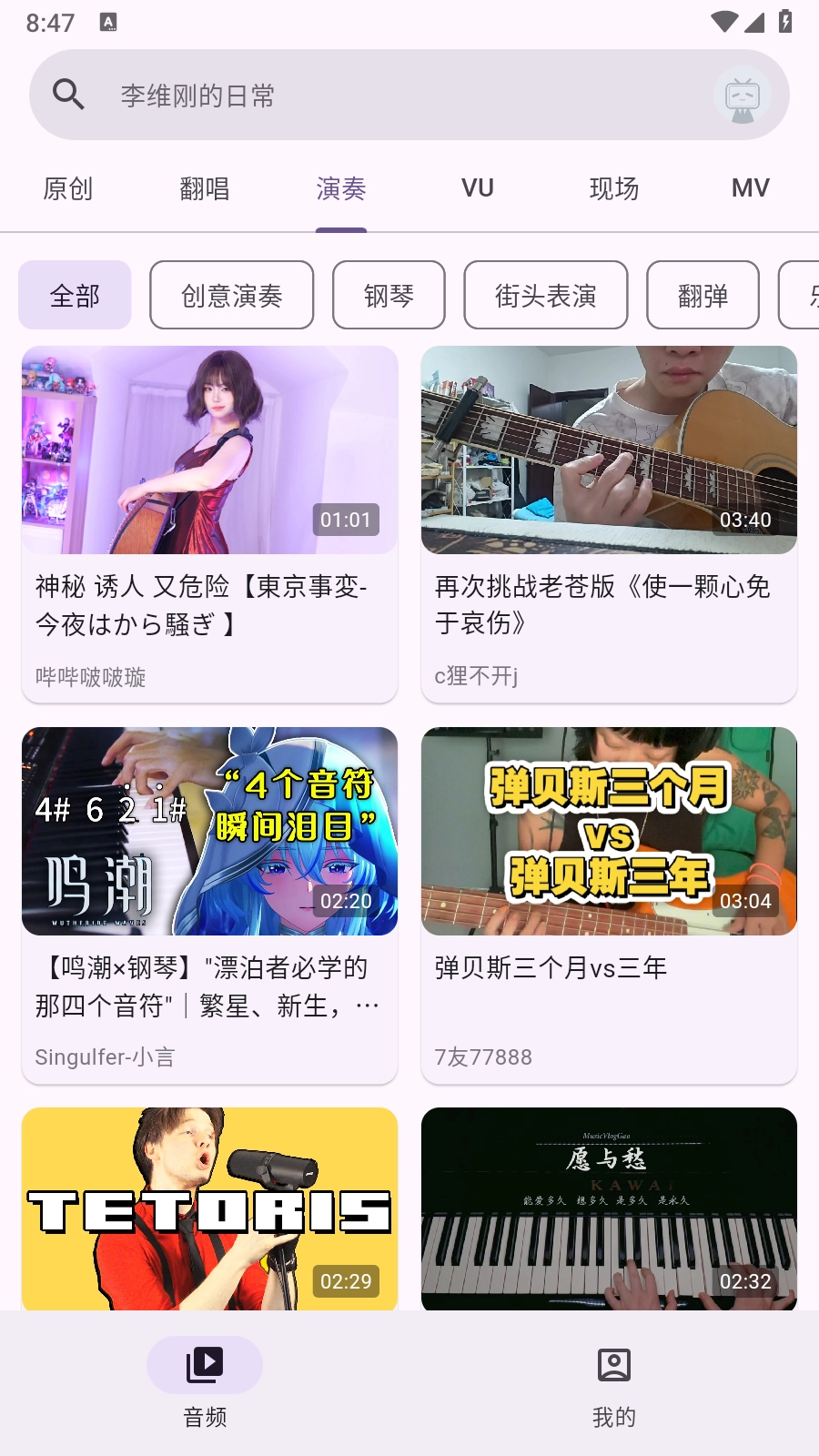Open the 我的 profile icon at bottom right
The height and width of the screenshot is (1456, 819).
612,1365
